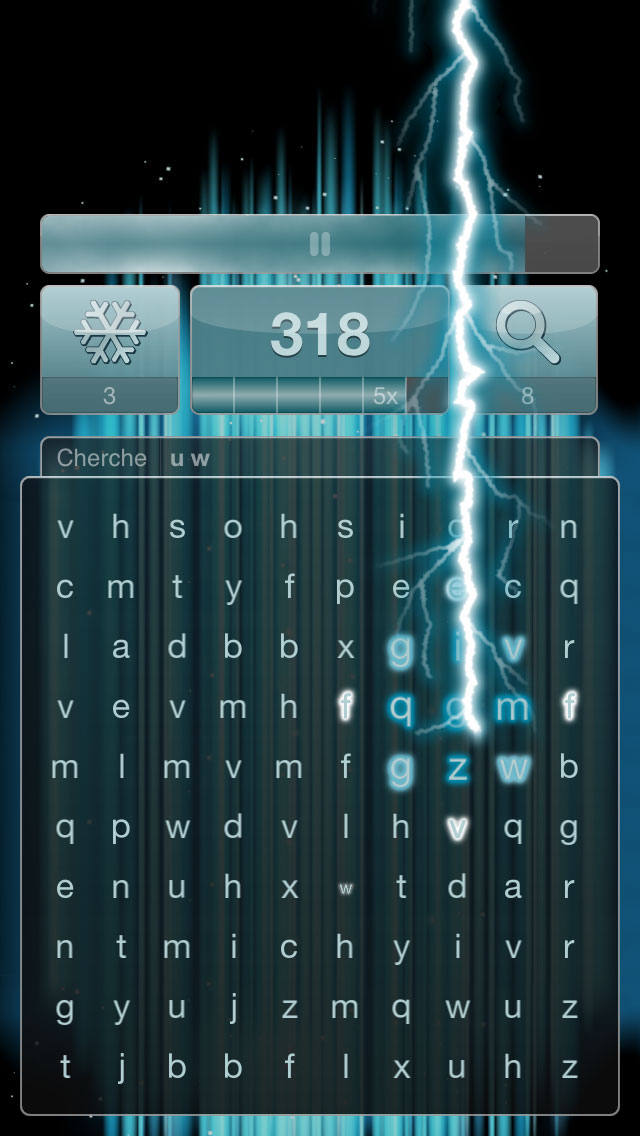
Task: Tap the w between p and d
Action: [177, 827]
